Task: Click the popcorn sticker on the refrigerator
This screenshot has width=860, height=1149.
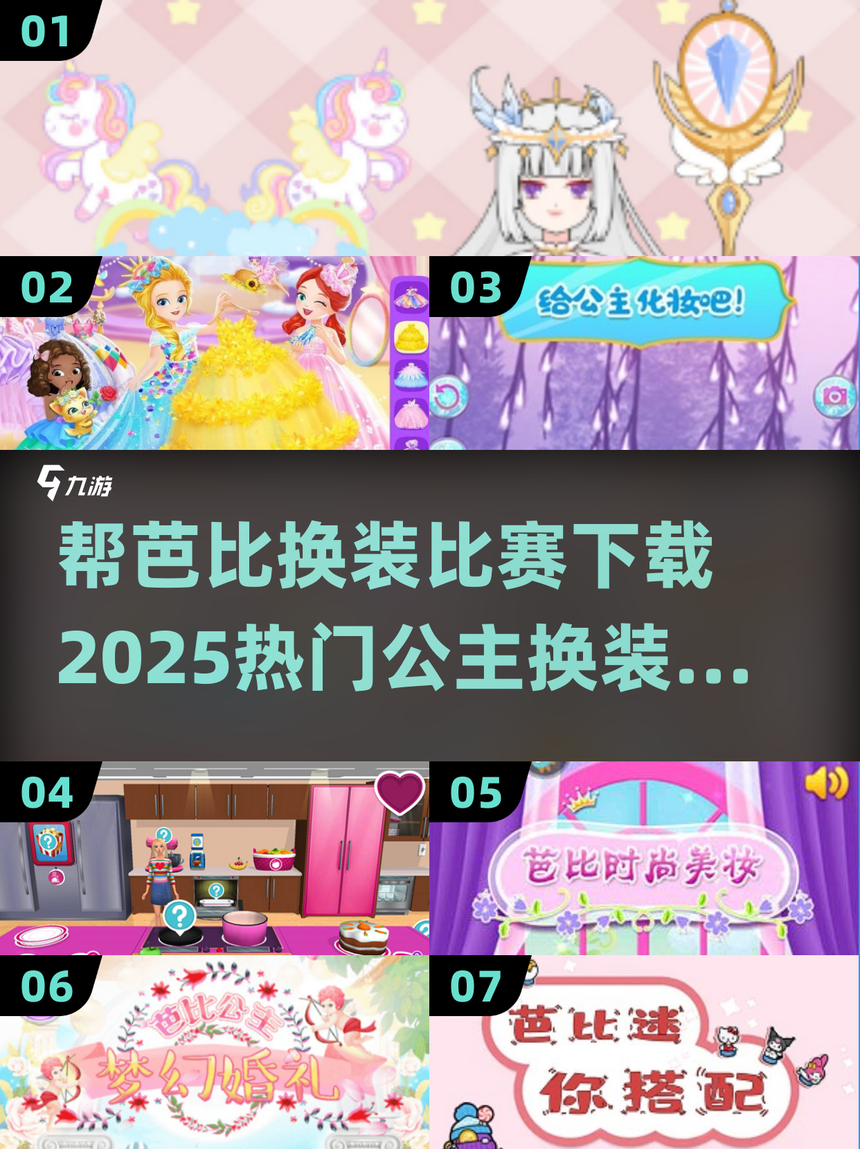Action: [49, 842]
